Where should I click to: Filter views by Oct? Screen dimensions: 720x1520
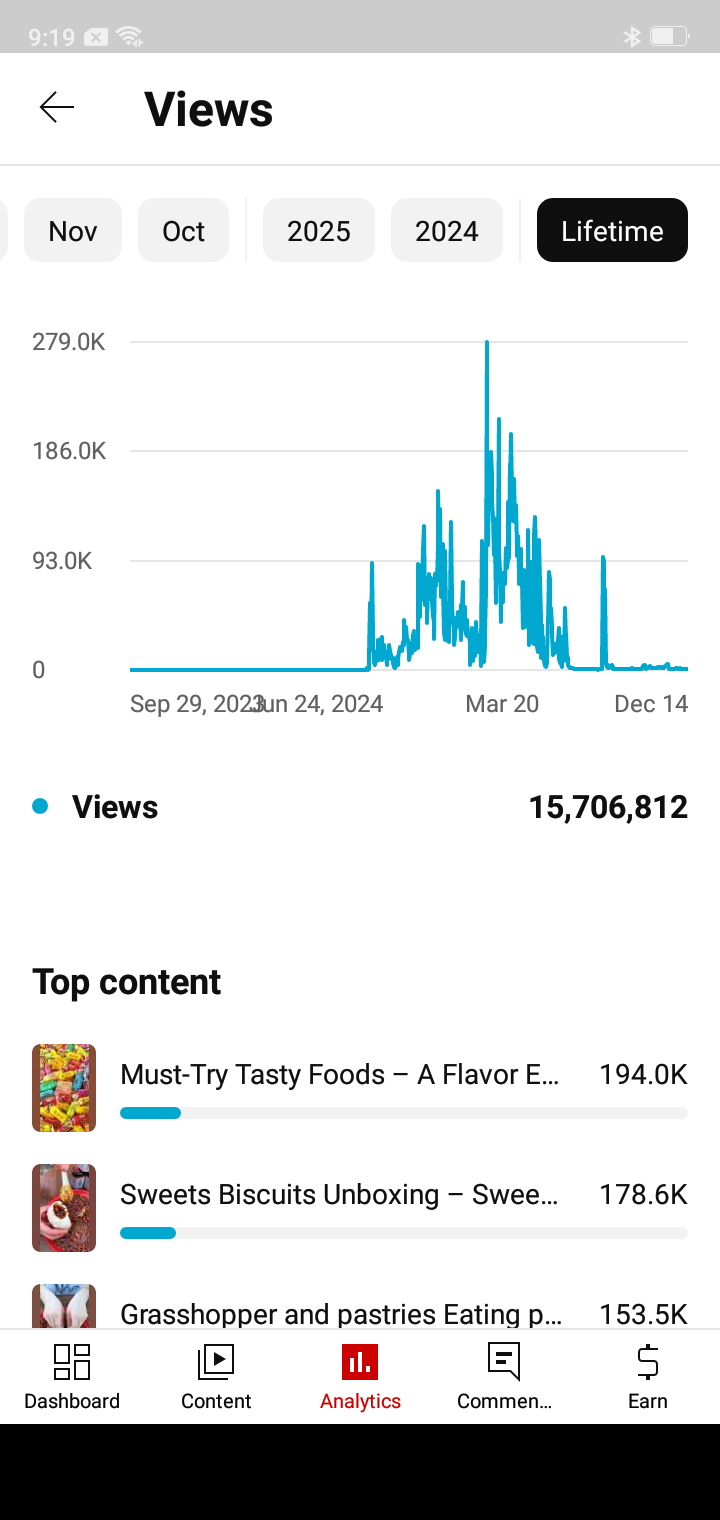pos(183,231)
